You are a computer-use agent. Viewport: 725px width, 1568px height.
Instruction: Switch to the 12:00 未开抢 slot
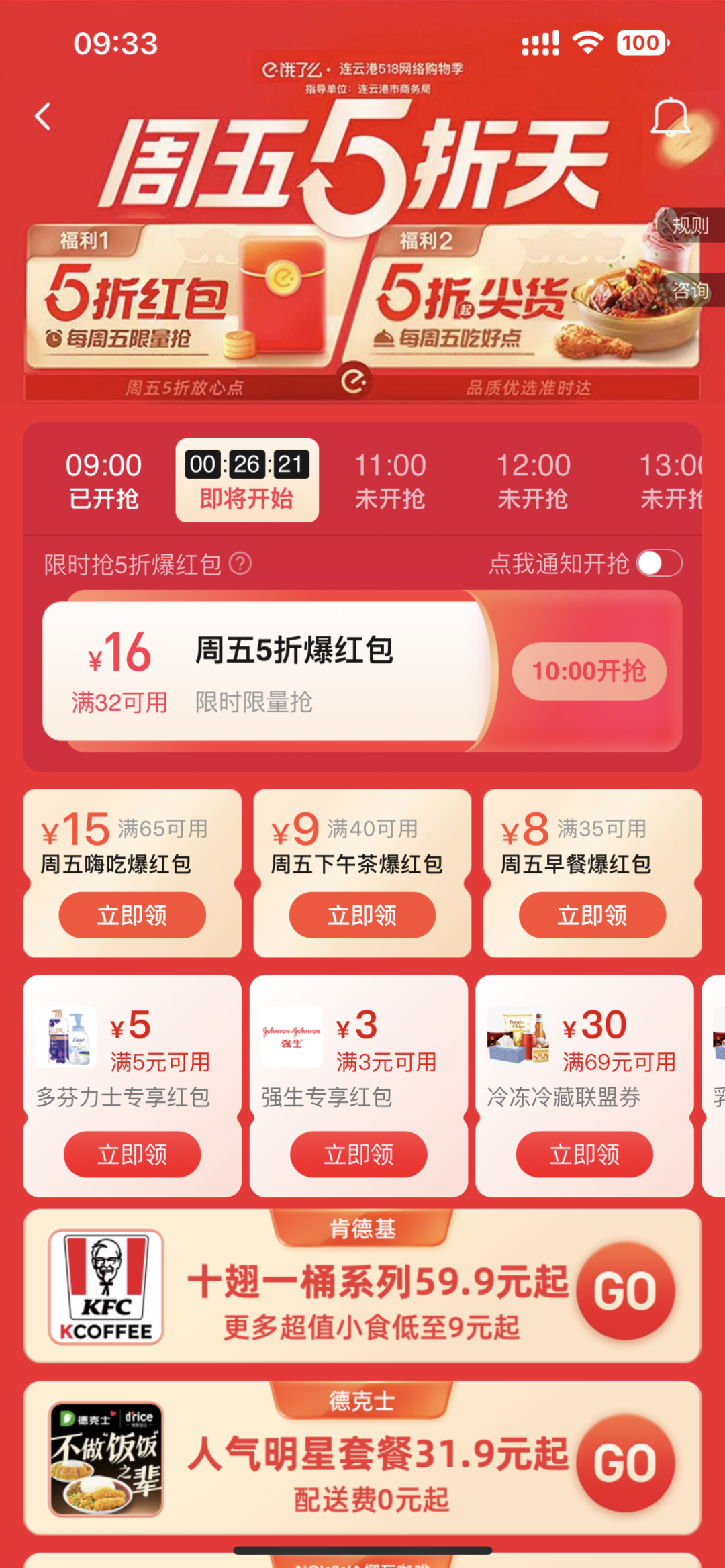click(533, 481)
